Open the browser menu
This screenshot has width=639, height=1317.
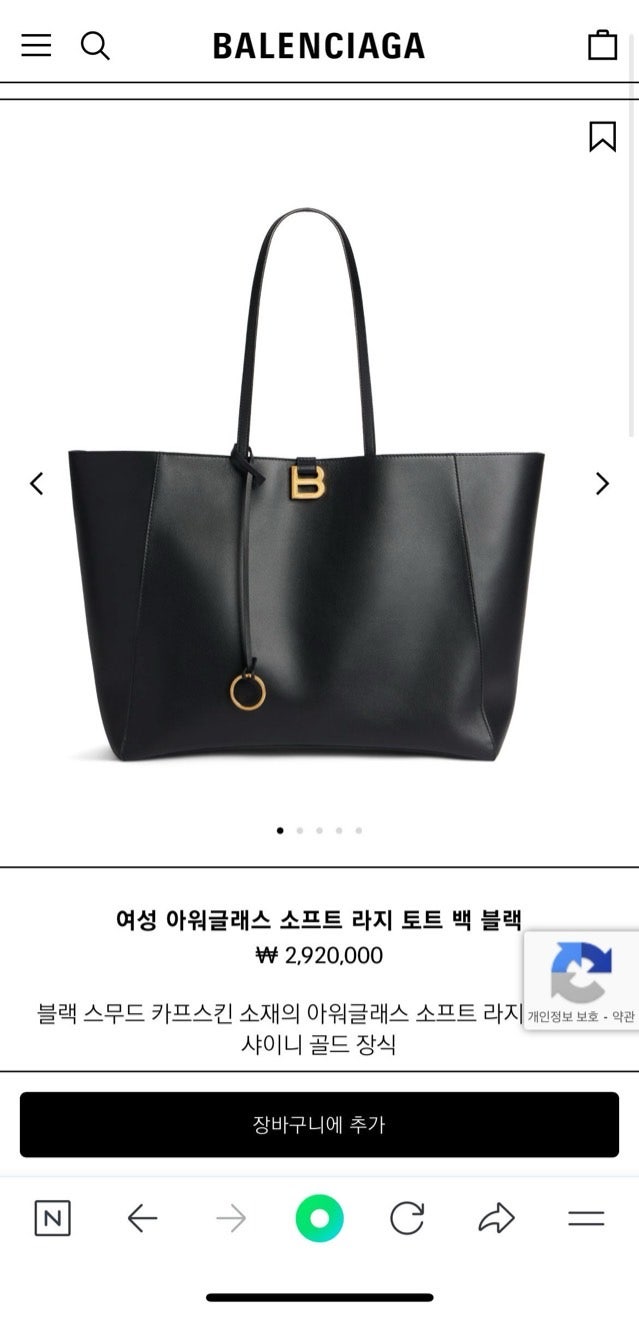tap(586, 1218)
